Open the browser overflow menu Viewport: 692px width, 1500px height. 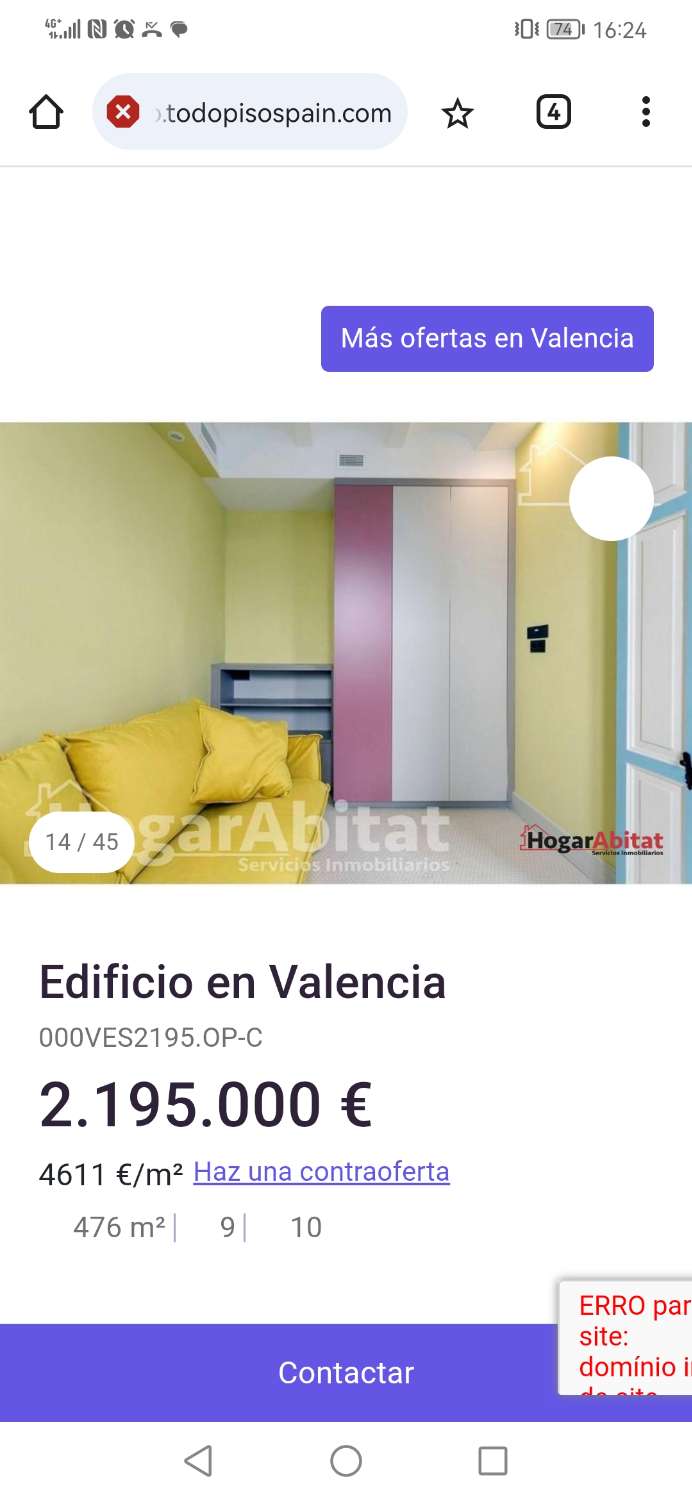pos(646,112)
